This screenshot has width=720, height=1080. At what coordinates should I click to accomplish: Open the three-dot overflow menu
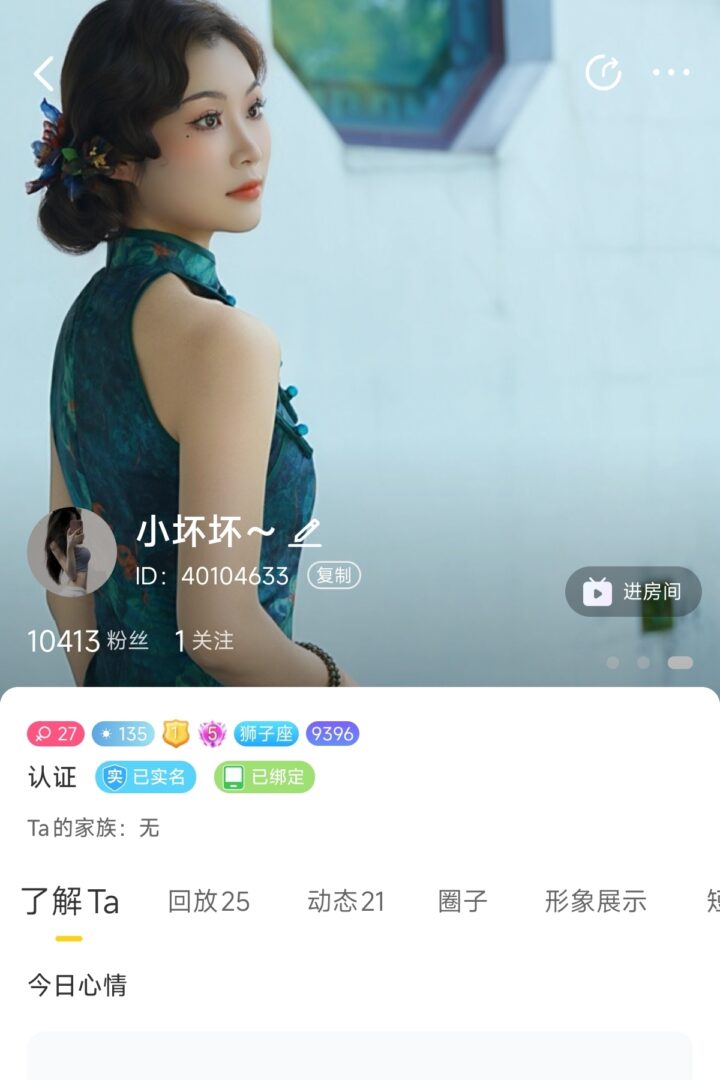(x=671, y=72)
